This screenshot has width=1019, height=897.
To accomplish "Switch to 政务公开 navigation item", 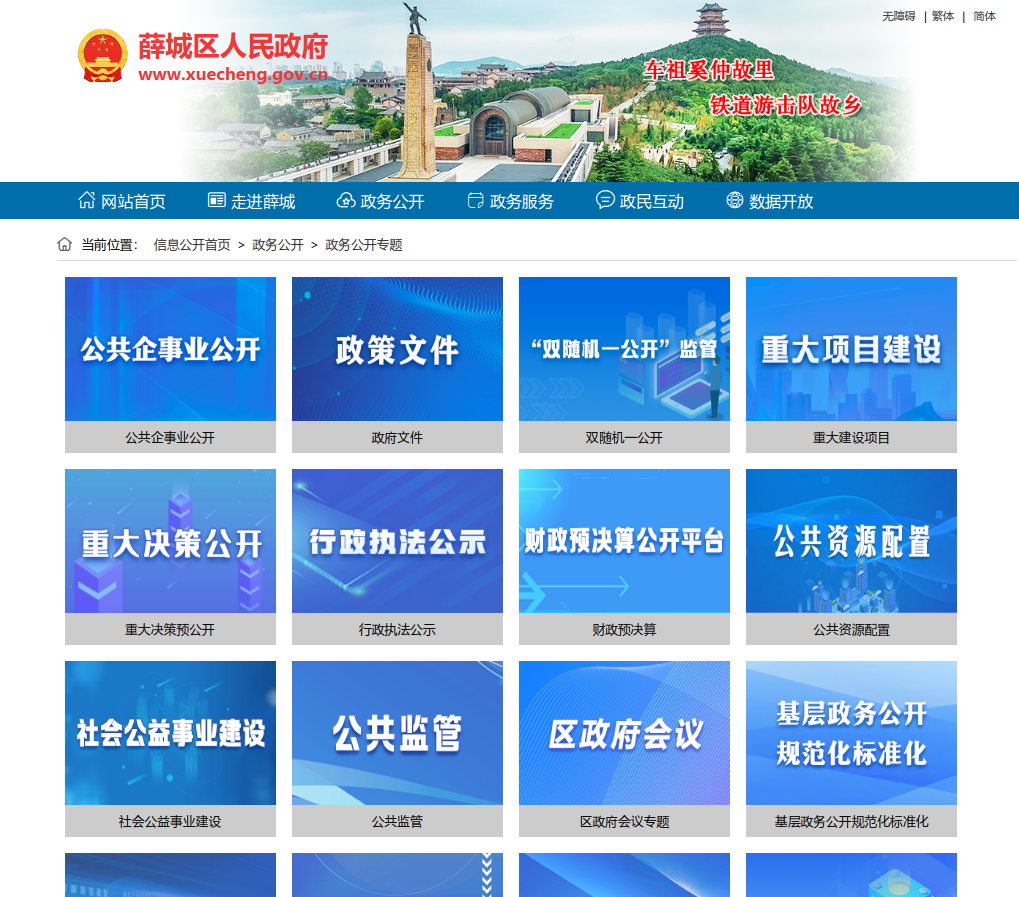I will 381,201.
